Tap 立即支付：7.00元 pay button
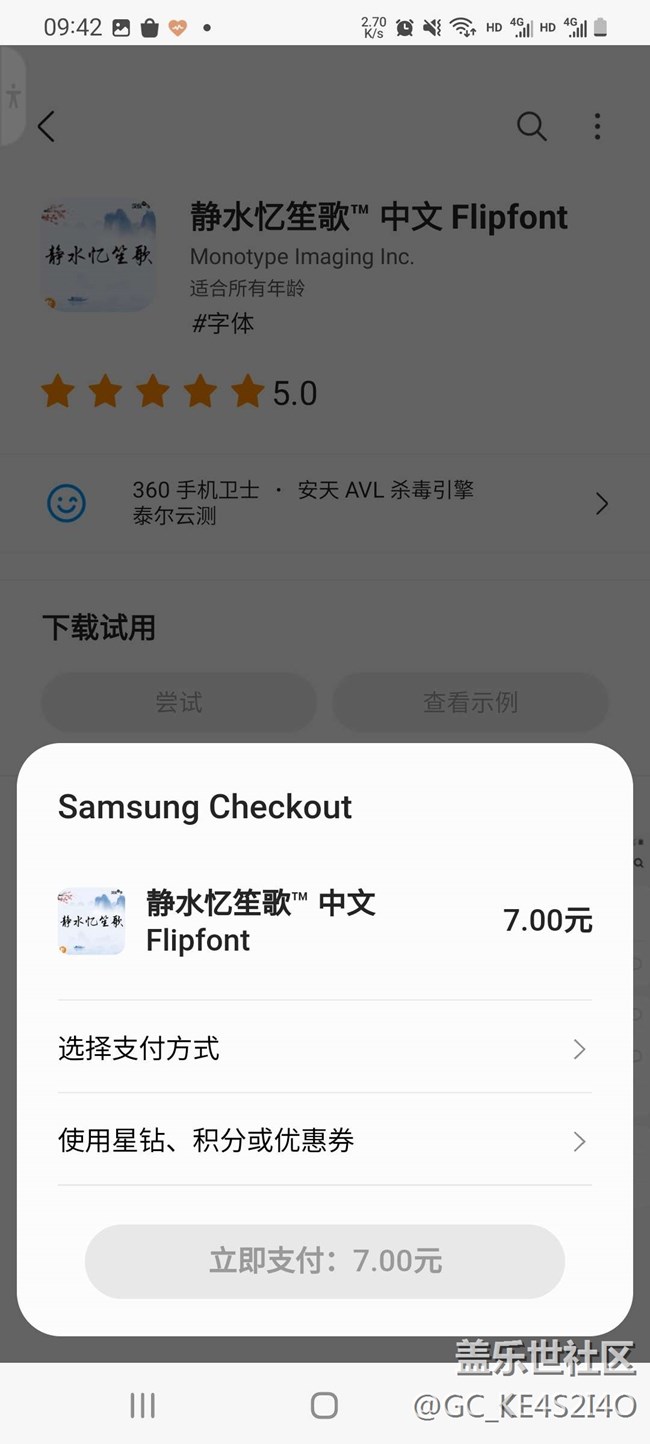The image size is (650, 1444). (x=325, y=1261)
